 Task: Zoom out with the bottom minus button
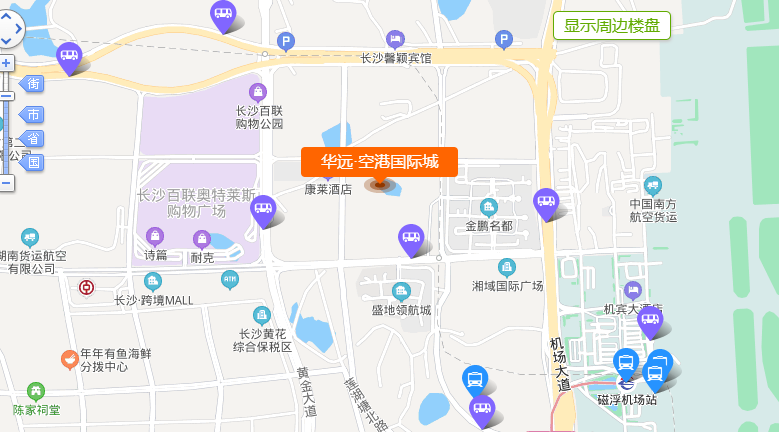point(6,183)
